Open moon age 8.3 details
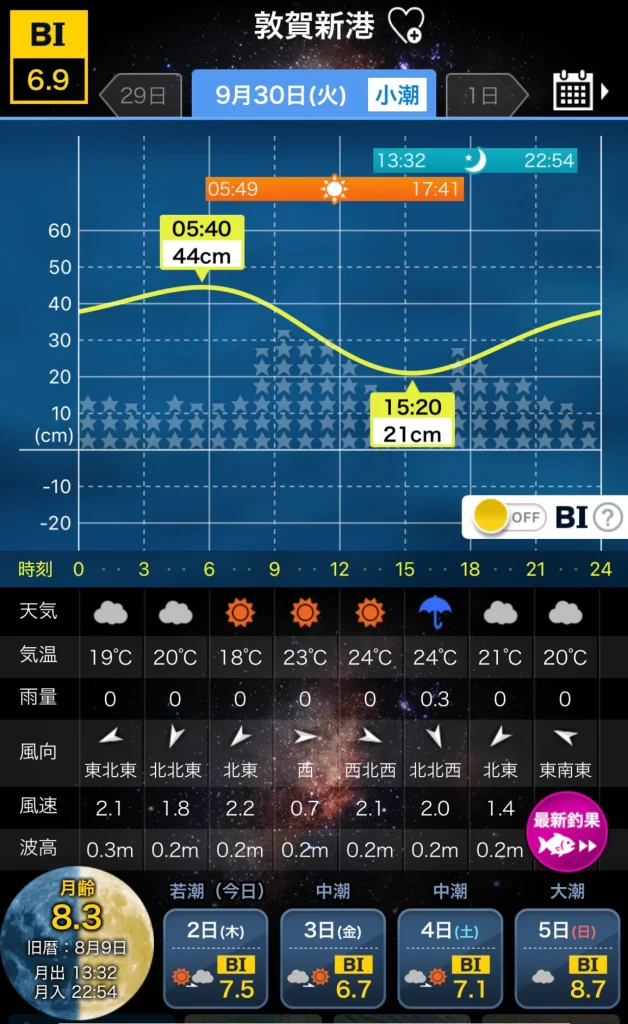Viewport: 628px width, 1024px height. (x=76, y=946)
